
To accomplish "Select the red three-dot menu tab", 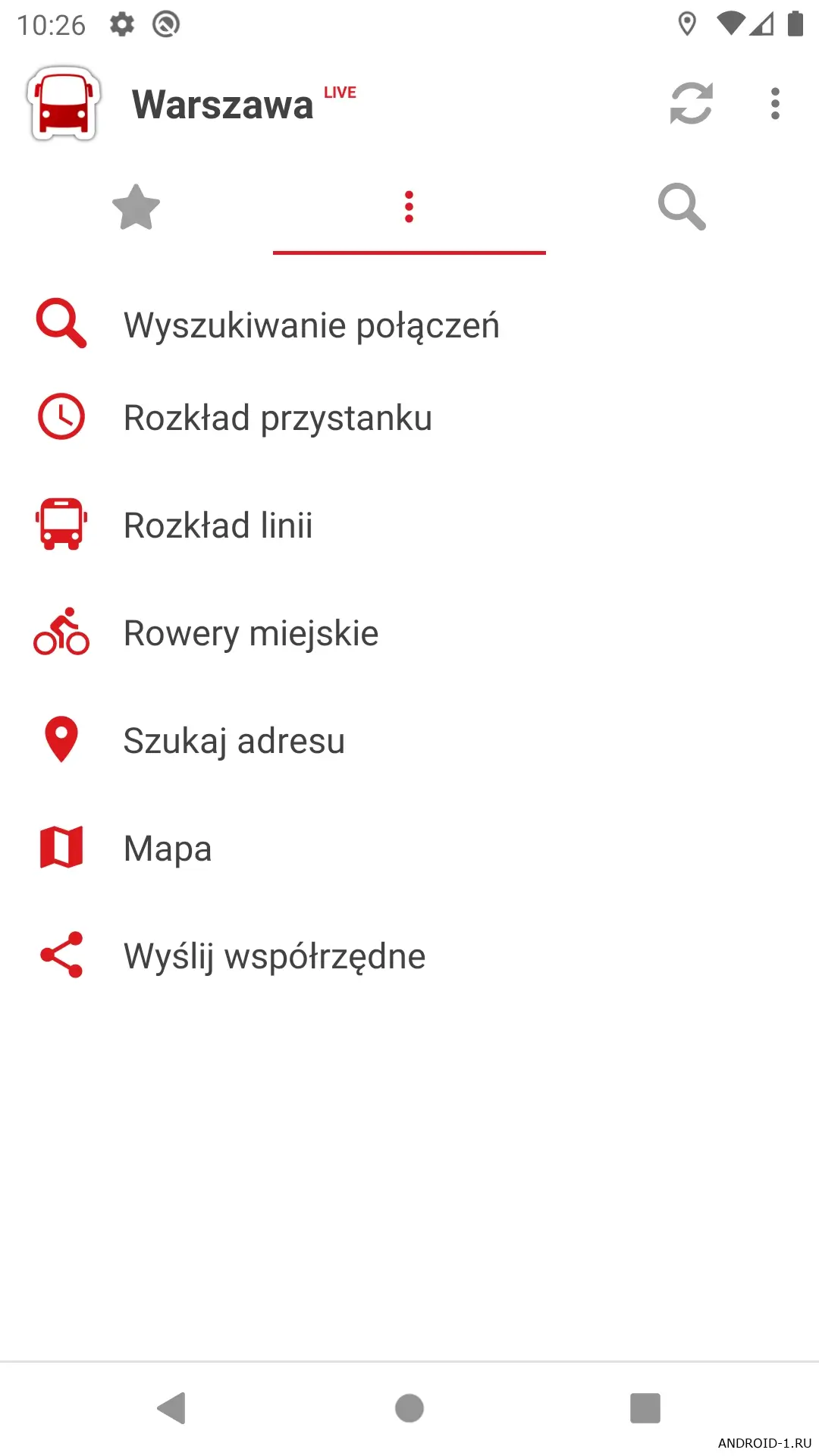I will coord(409,207).
